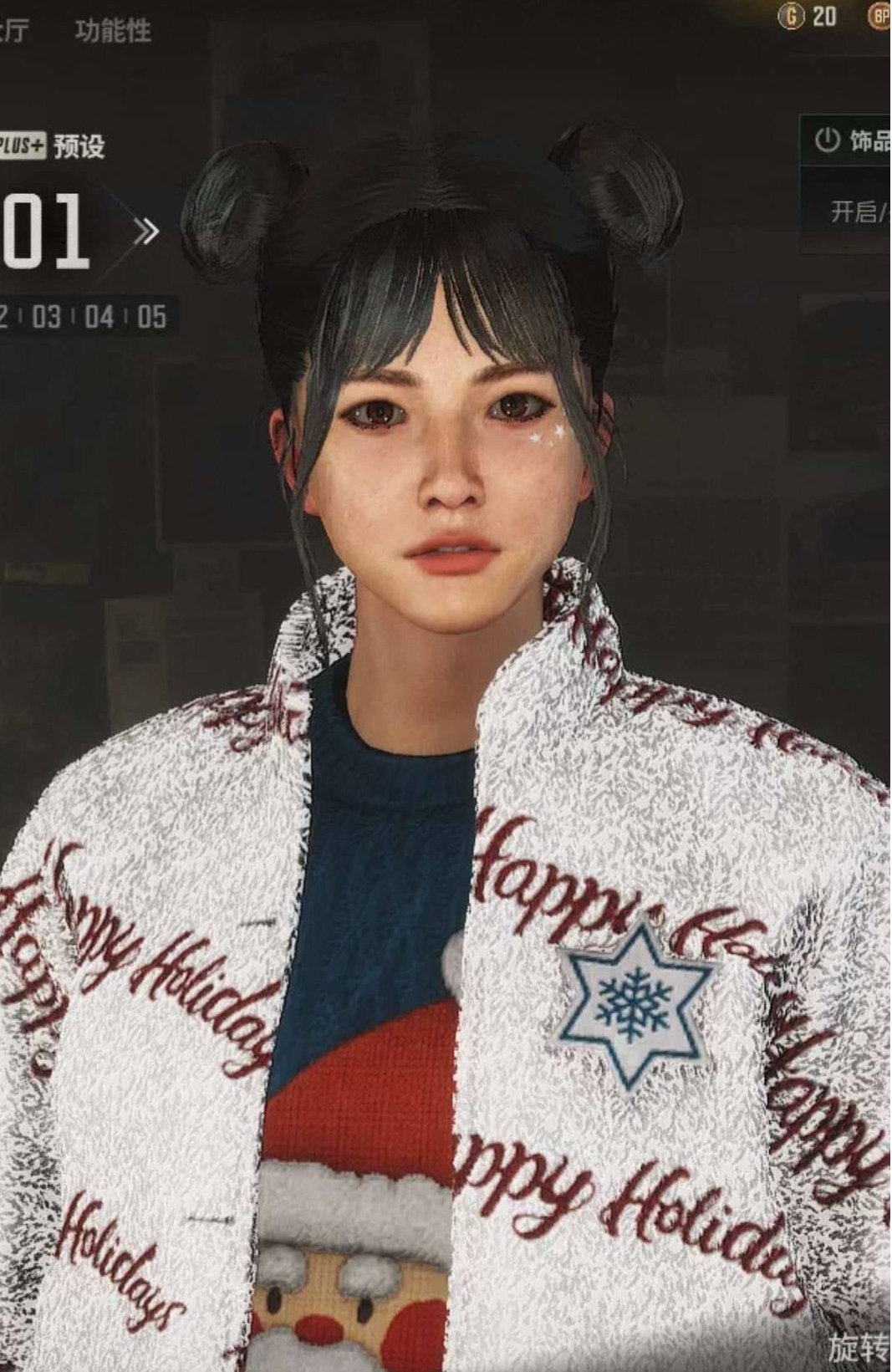Toggle the 饰品 accessories power switch

(x=827, y=140)
